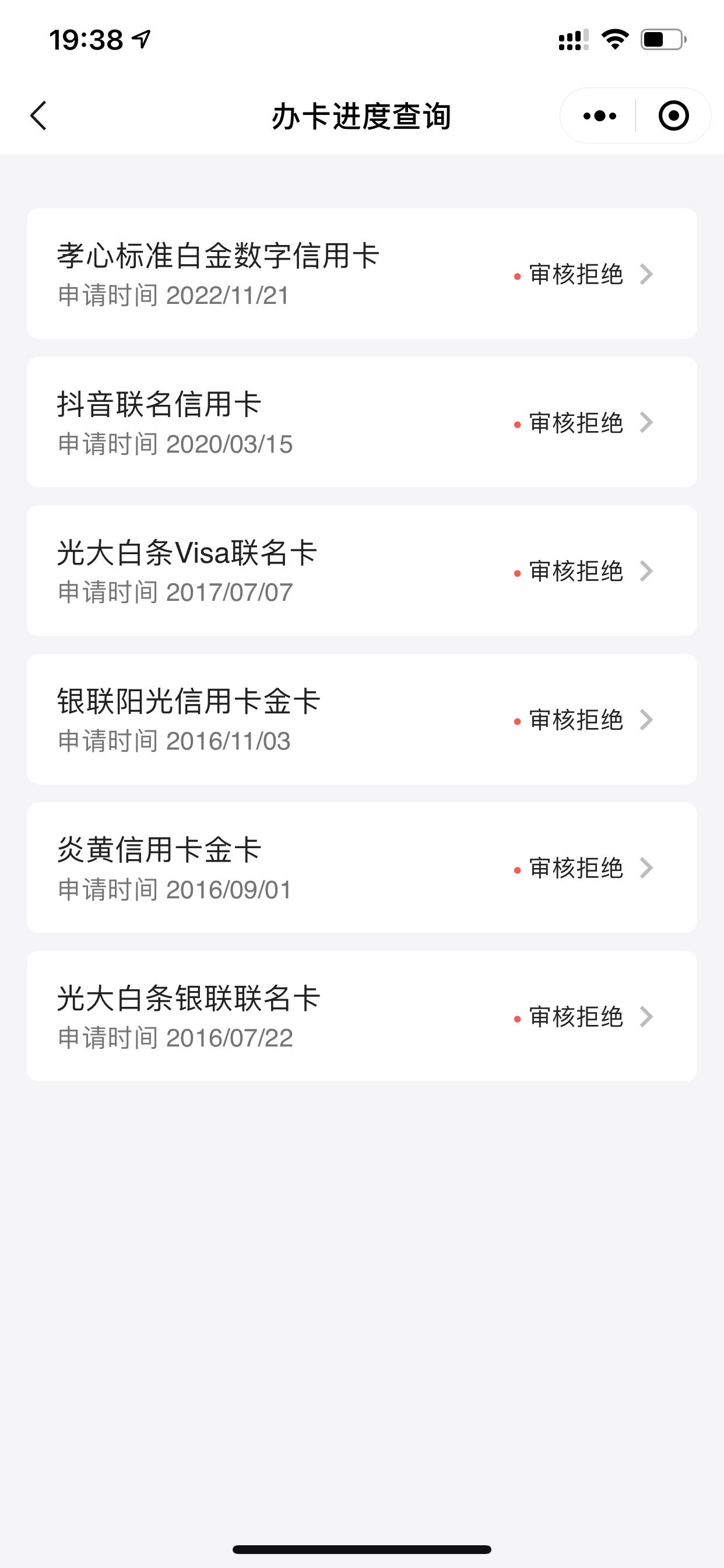Image resolution: width=724 pixels, height=1568 pixels.
Task: Open the 光大白条银联联名卡 application entry
Action: click(x=362, y=1016)
